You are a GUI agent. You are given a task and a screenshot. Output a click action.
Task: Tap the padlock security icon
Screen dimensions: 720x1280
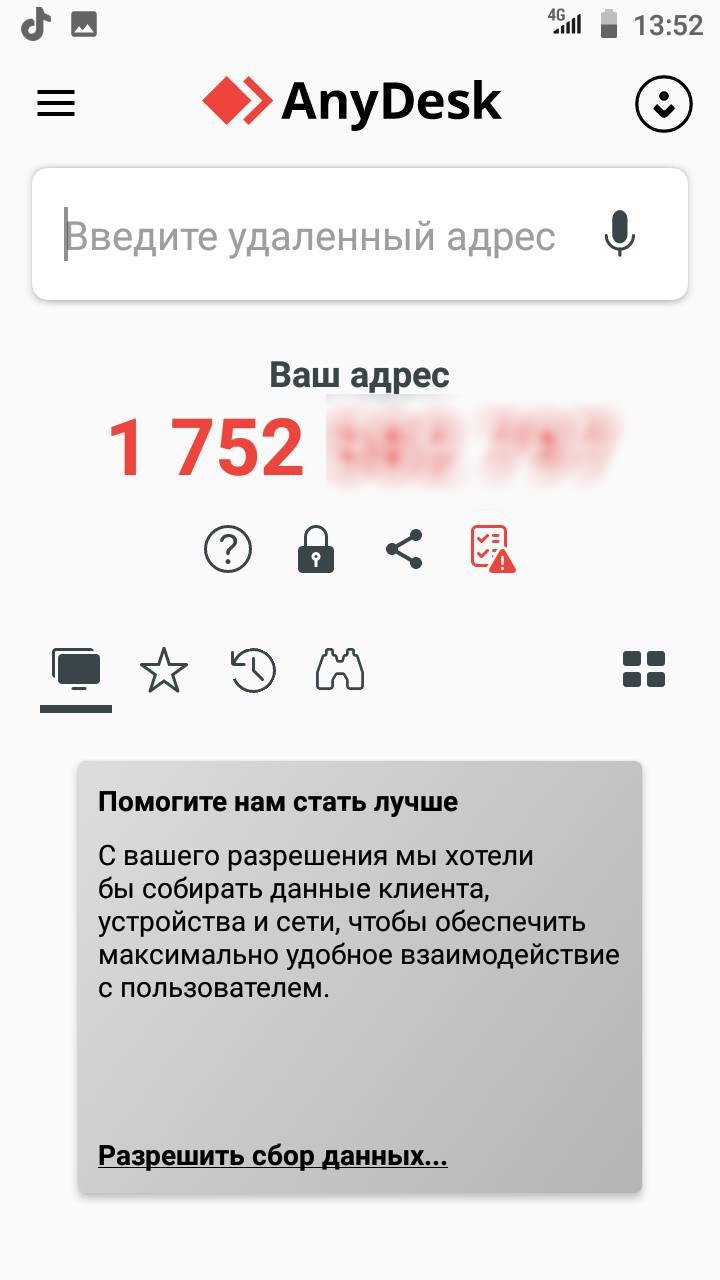click(x=316, y=549)
